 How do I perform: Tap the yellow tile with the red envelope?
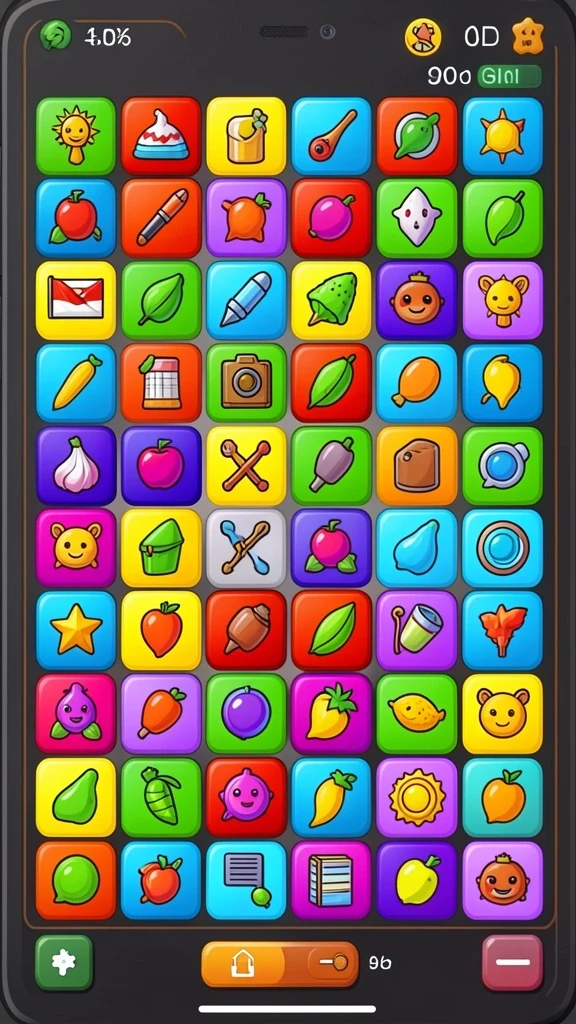coord(76,300)
